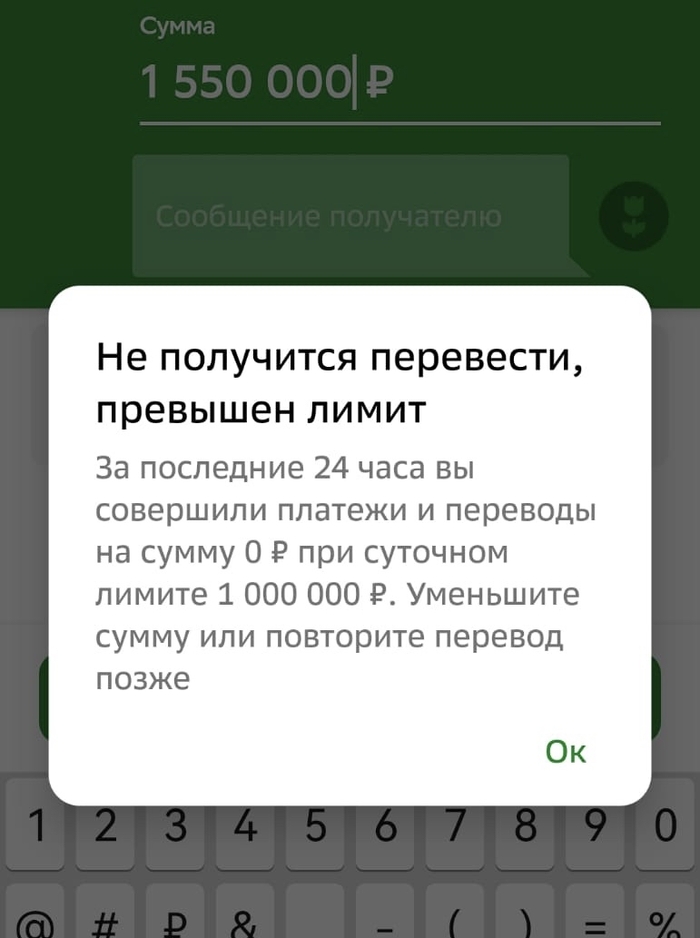700x938 pixels.
Task: Open the Сообщение получателю message field
Action: point(350,217)
